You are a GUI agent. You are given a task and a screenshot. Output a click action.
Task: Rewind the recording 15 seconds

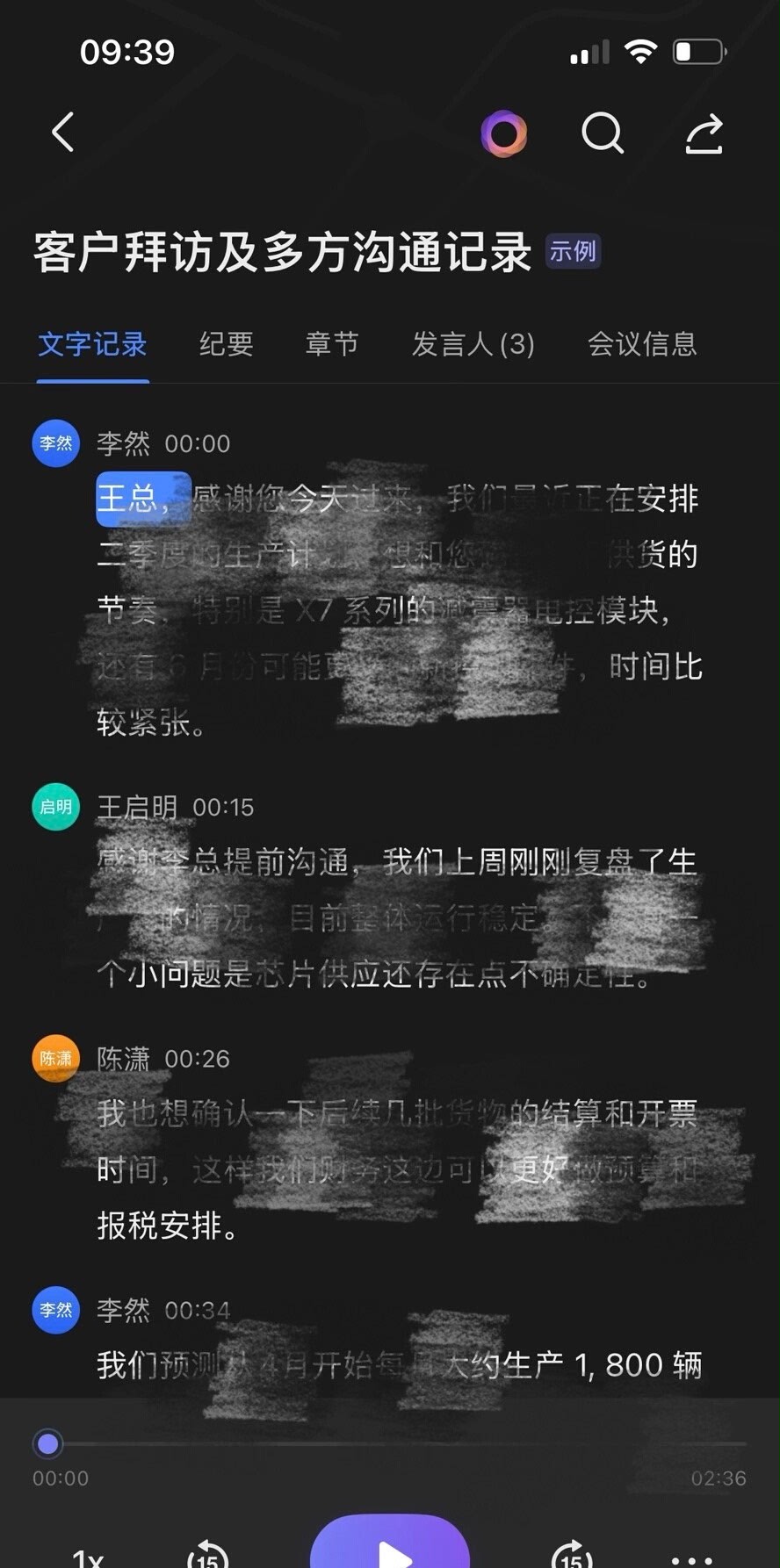(x=207, y=1556)
